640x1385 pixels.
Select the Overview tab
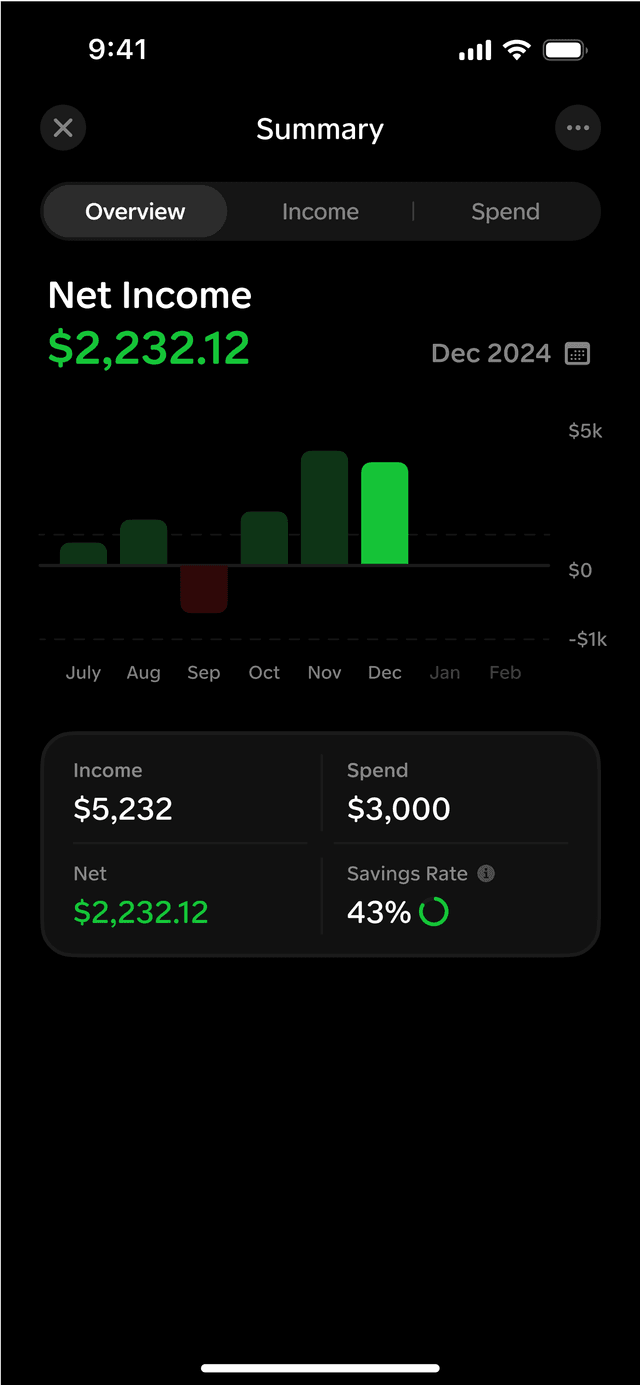tap(135, 212)
